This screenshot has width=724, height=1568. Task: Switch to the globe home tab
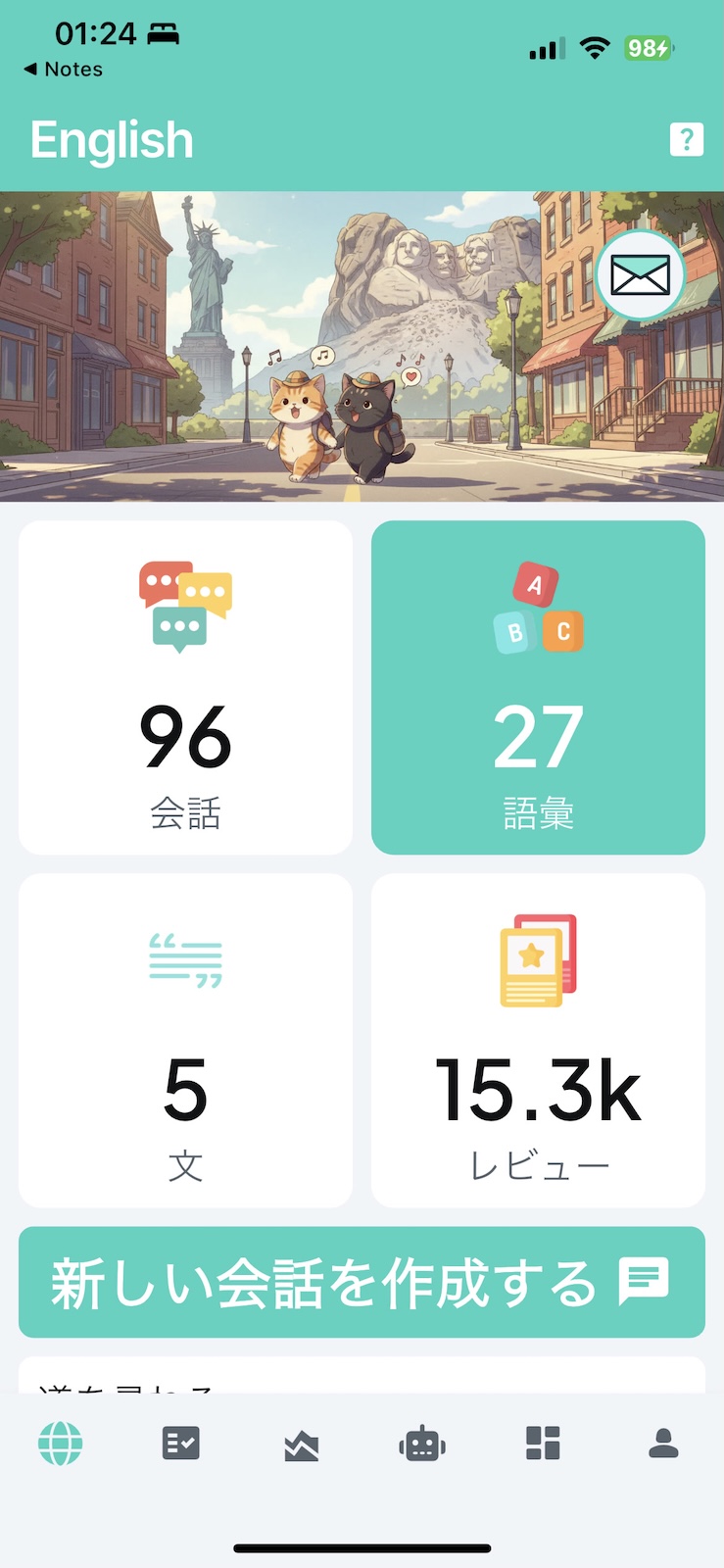click(x=61, y=1444)
